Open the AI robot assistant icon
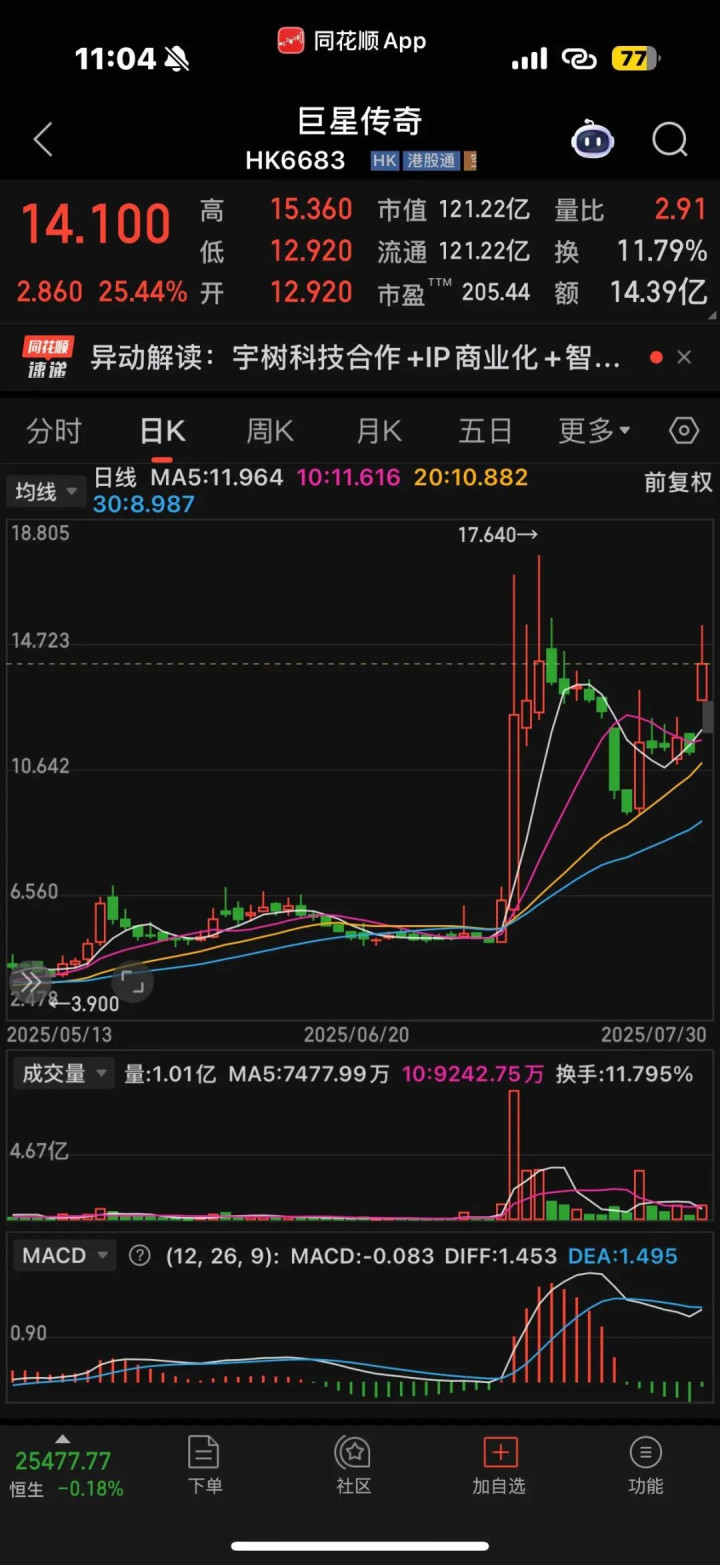 [592, 140]
